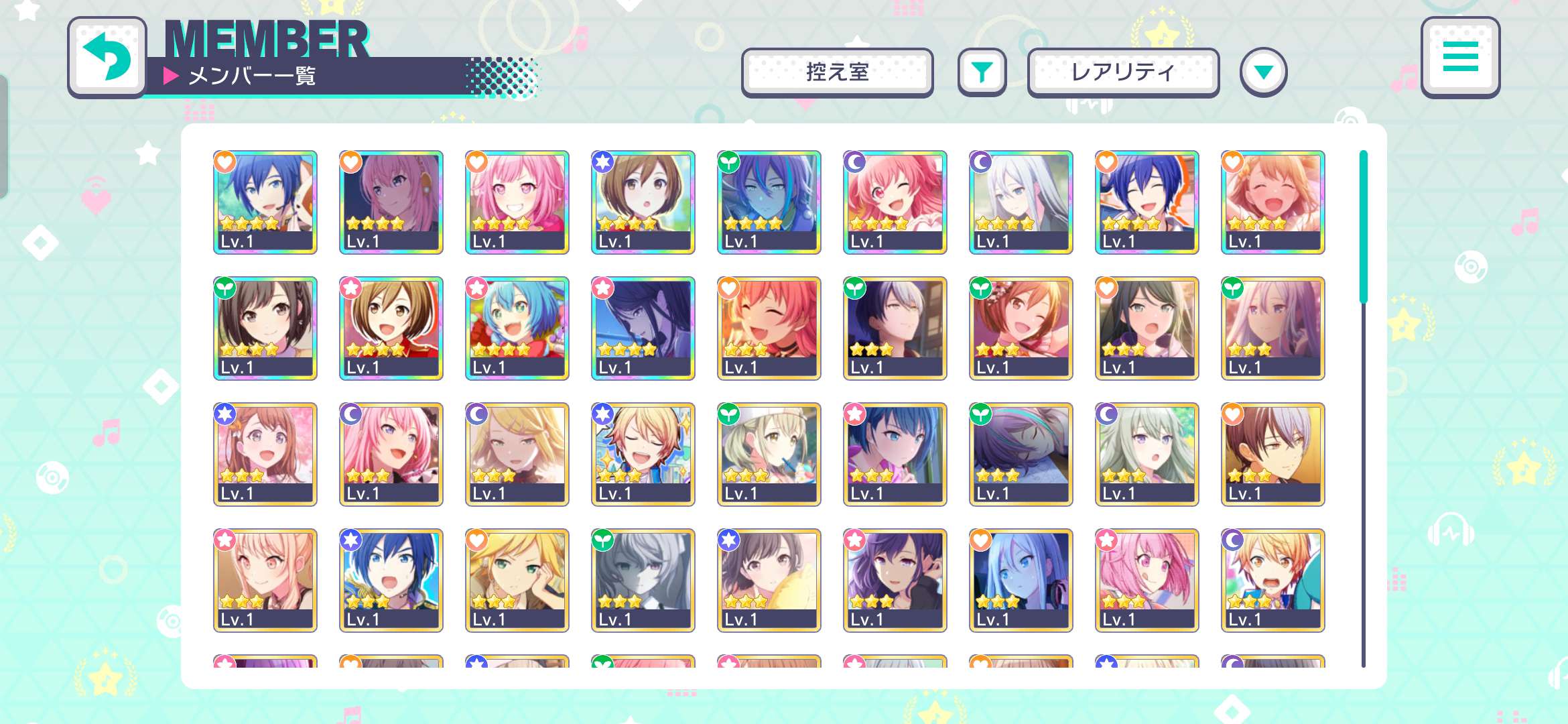Select the four-star orange-haired laughing girl
Viewport: 1568px width, 724px height.
click(1273, 202)
